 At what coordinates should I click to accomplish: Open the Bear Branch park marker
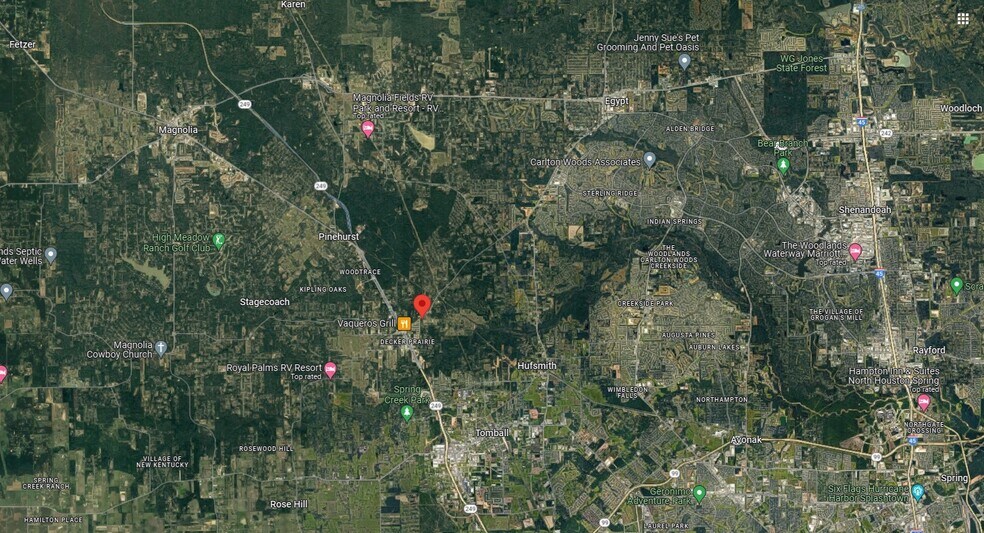(x=784, y=165)
